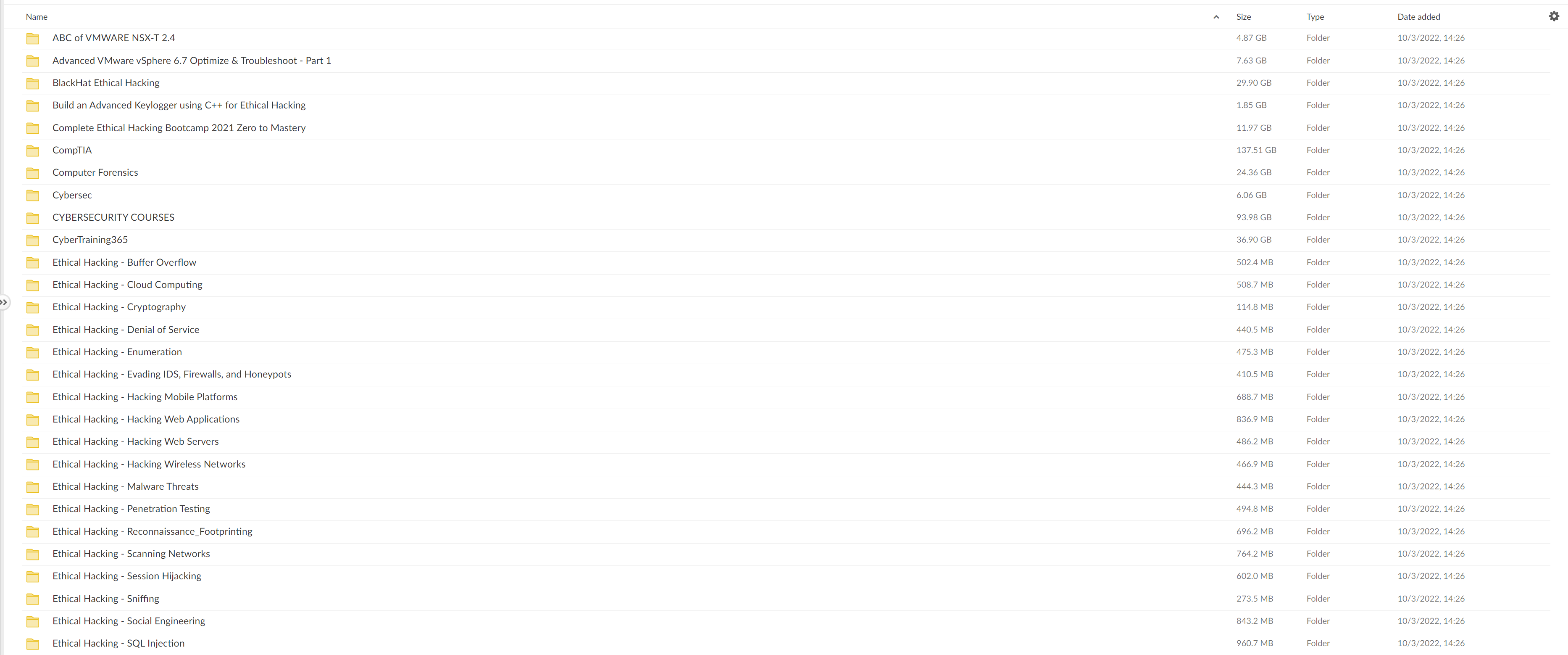Open the Build an Advanced Keylogger folder
This screenshot has width=1568, height=655.
pos(178,106)
